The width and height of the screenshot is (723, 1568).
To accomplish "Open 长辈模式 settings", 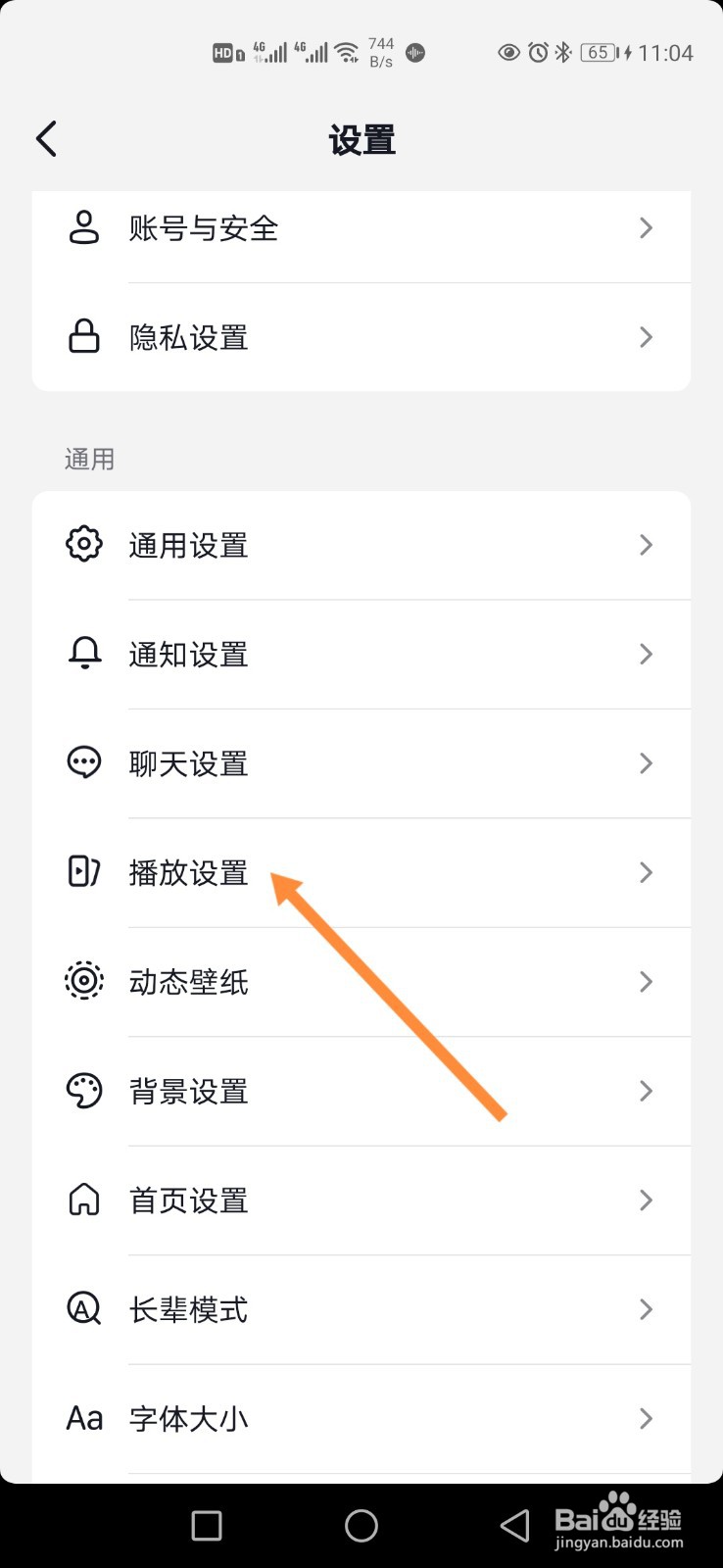I will click(x=361, y=1309).
